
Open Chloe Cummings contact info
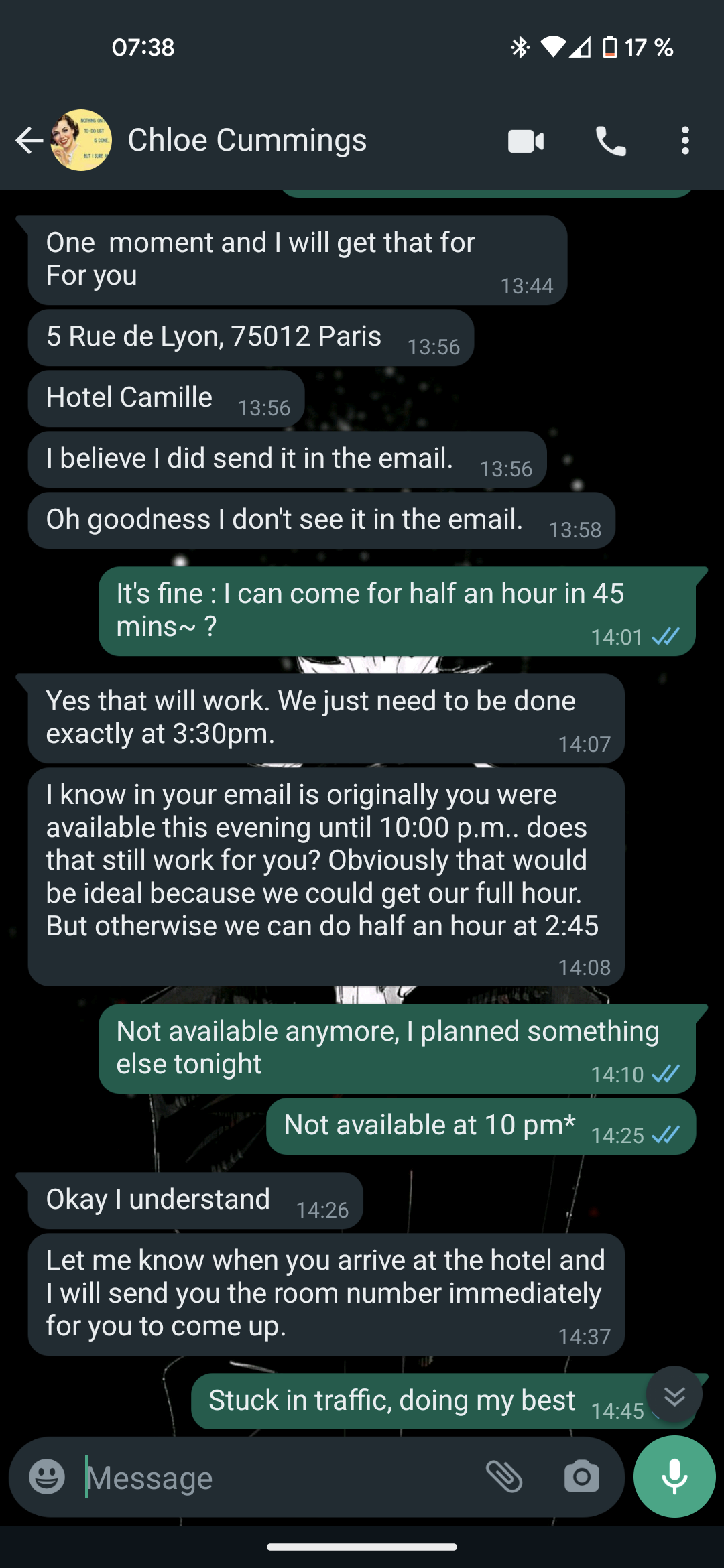pyautogui.click(x=247, y=141)
